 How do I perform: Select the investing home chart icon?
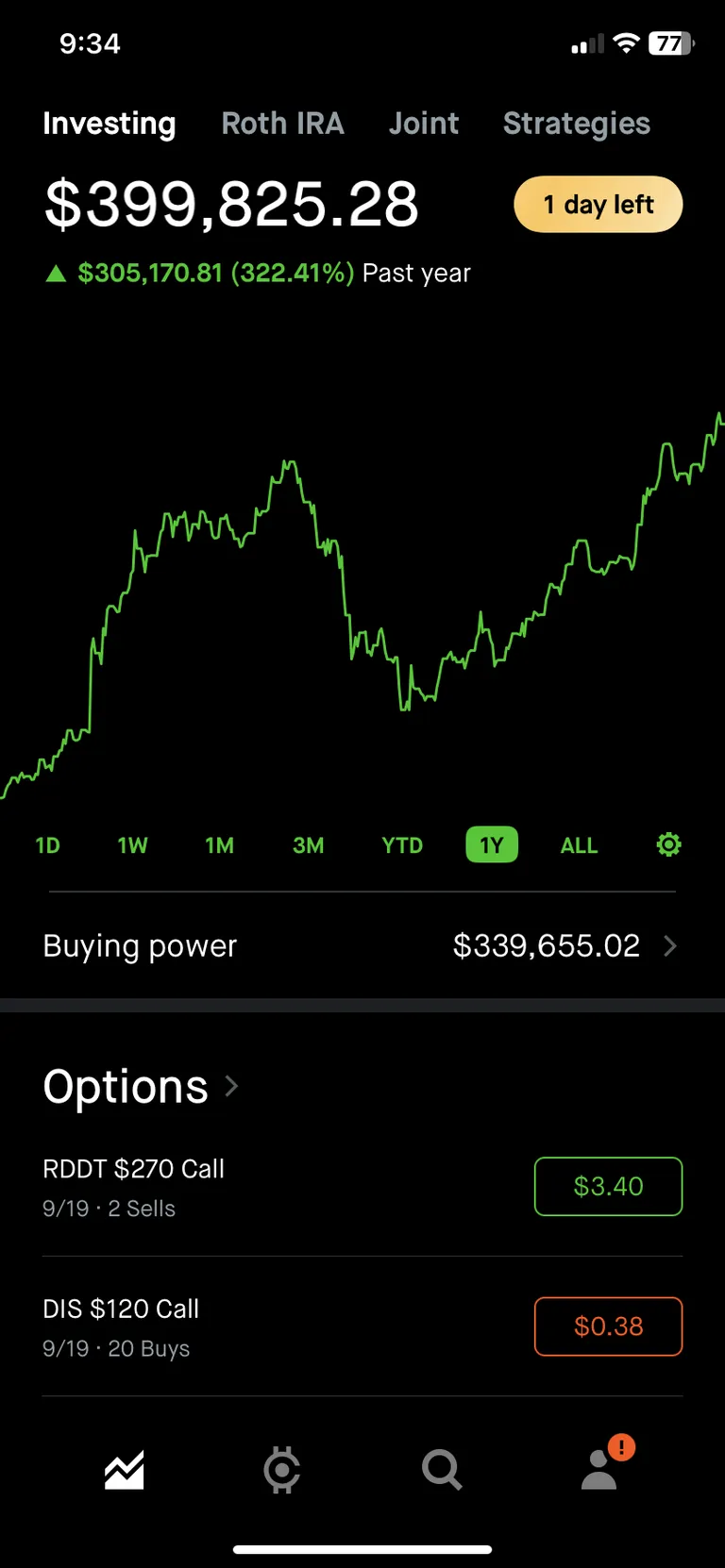(123, 1470)
